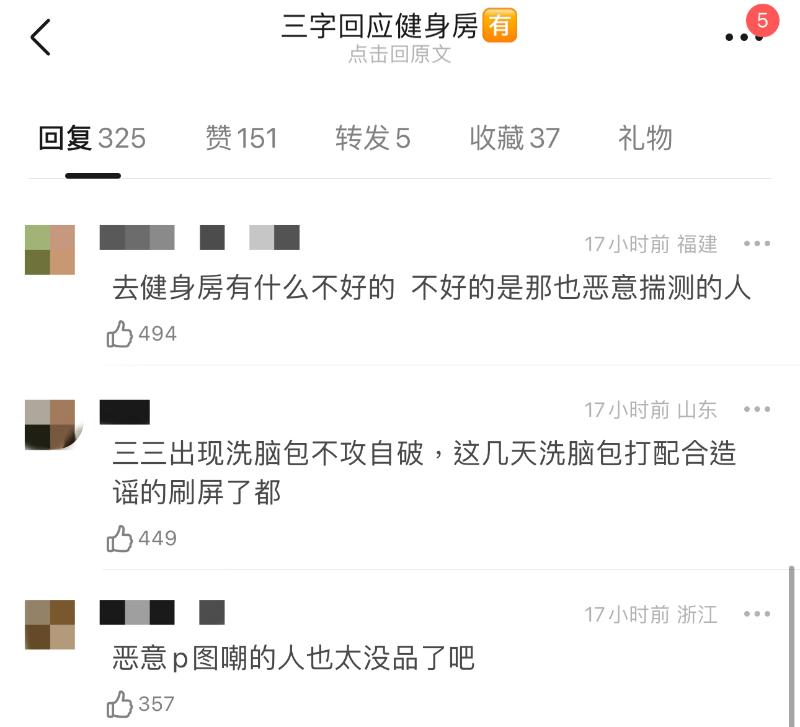
Task: Like the Fujian comment with 494 likes
Action: 121,334
